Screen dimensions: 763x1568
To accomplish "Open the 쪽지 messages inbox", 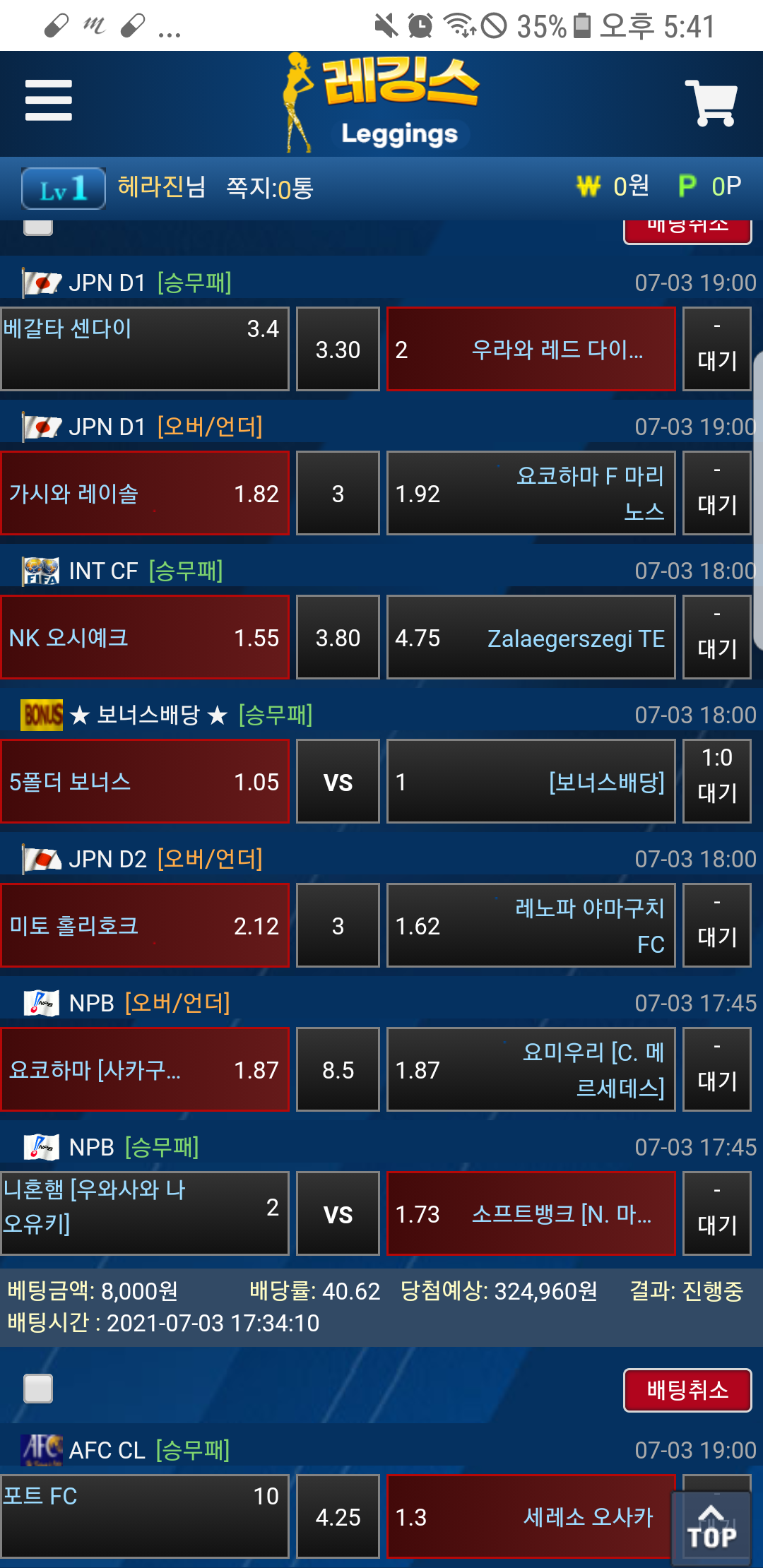I will pos(269,188).
